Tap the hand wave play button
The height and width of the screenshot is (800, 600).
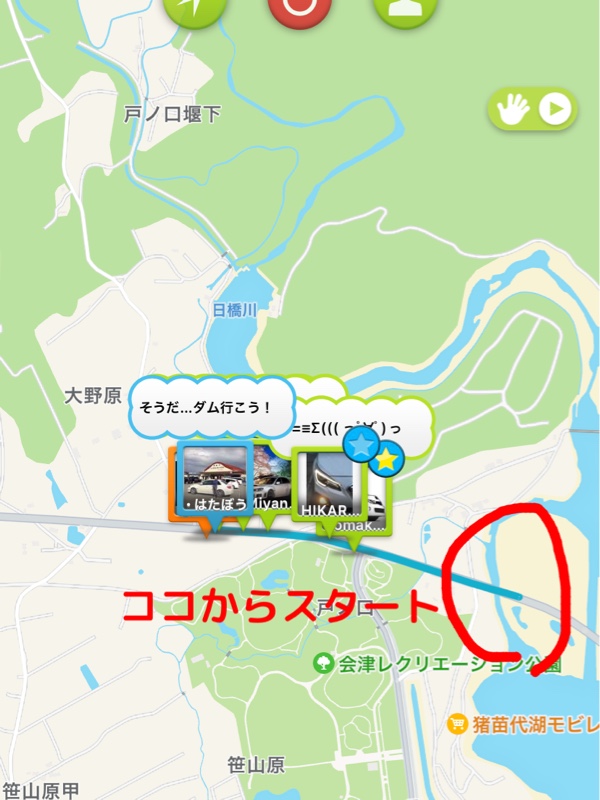[x=534, y=110]
